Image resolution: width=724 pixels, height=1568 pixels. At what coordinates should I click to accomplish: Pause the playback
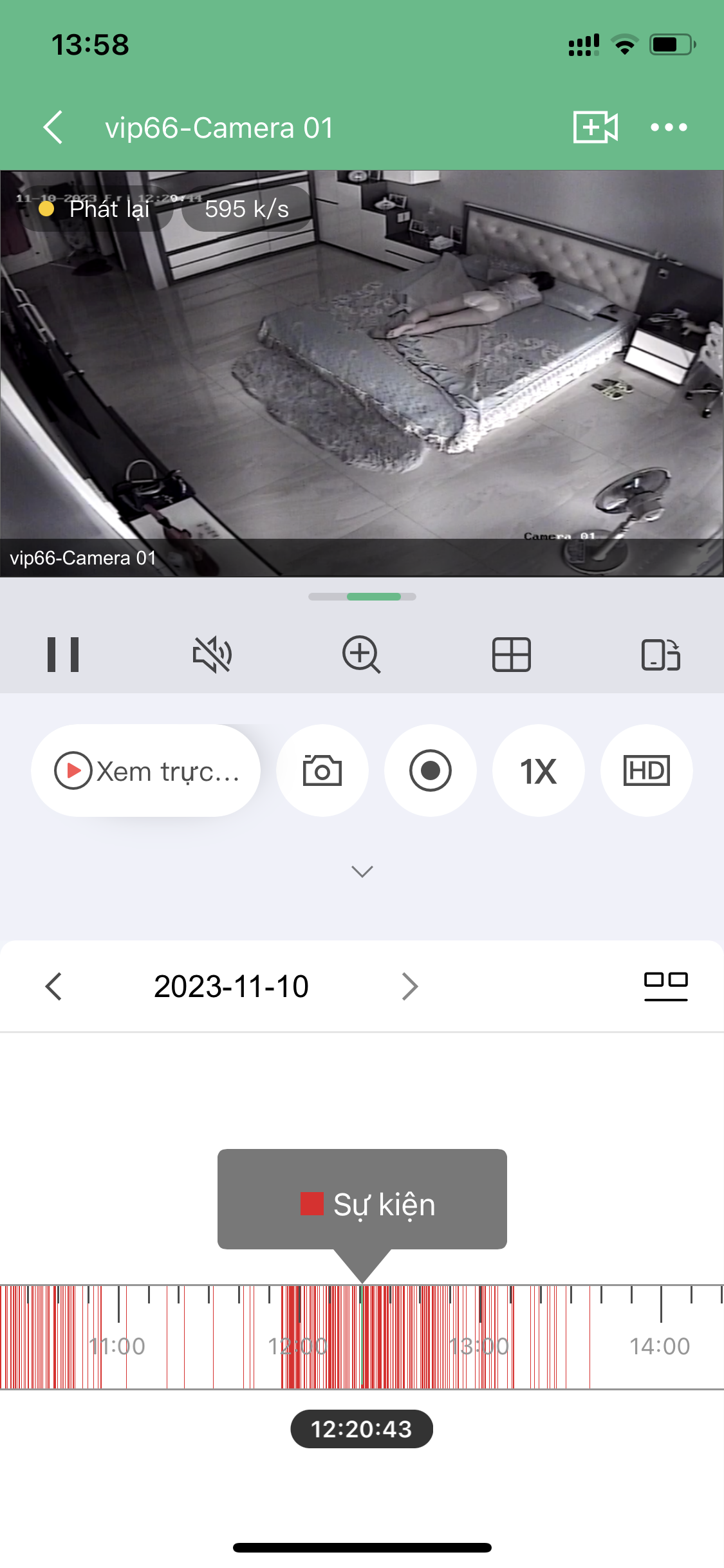point(63,655)
